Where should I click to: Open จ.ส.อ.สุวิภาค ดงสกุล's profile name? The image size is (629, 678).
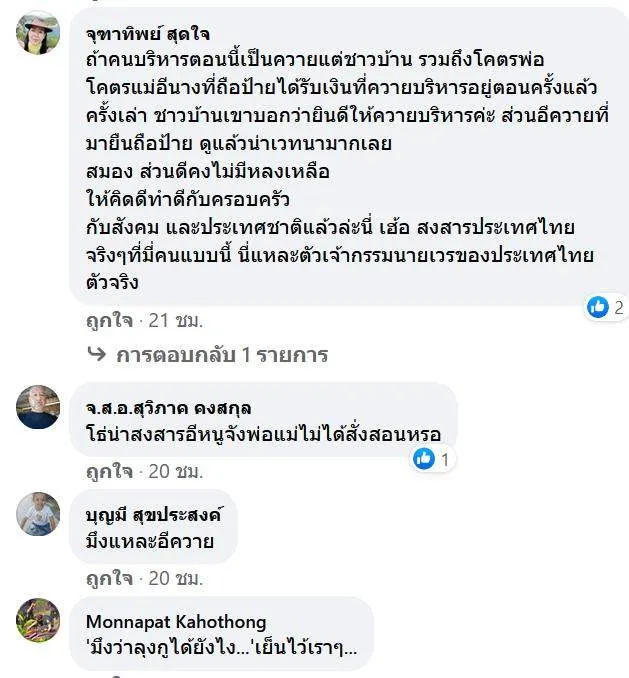pos(168,408)
